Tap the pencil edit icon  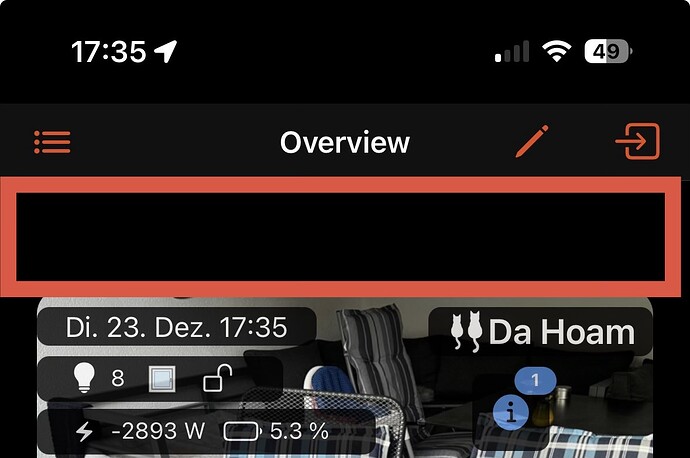coord(533,142)
